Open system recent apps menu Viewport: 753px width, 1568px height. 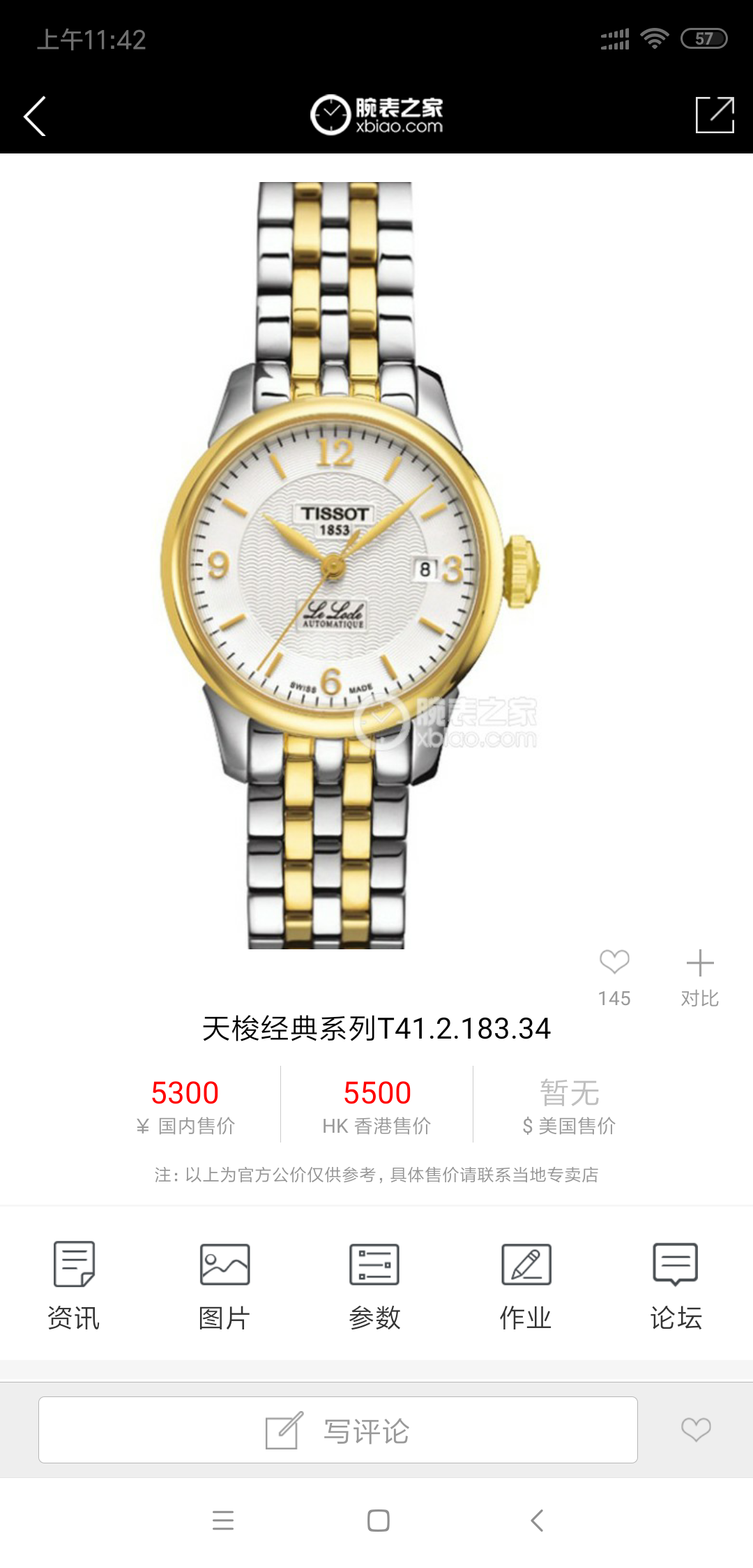[x=223, y=1521]
